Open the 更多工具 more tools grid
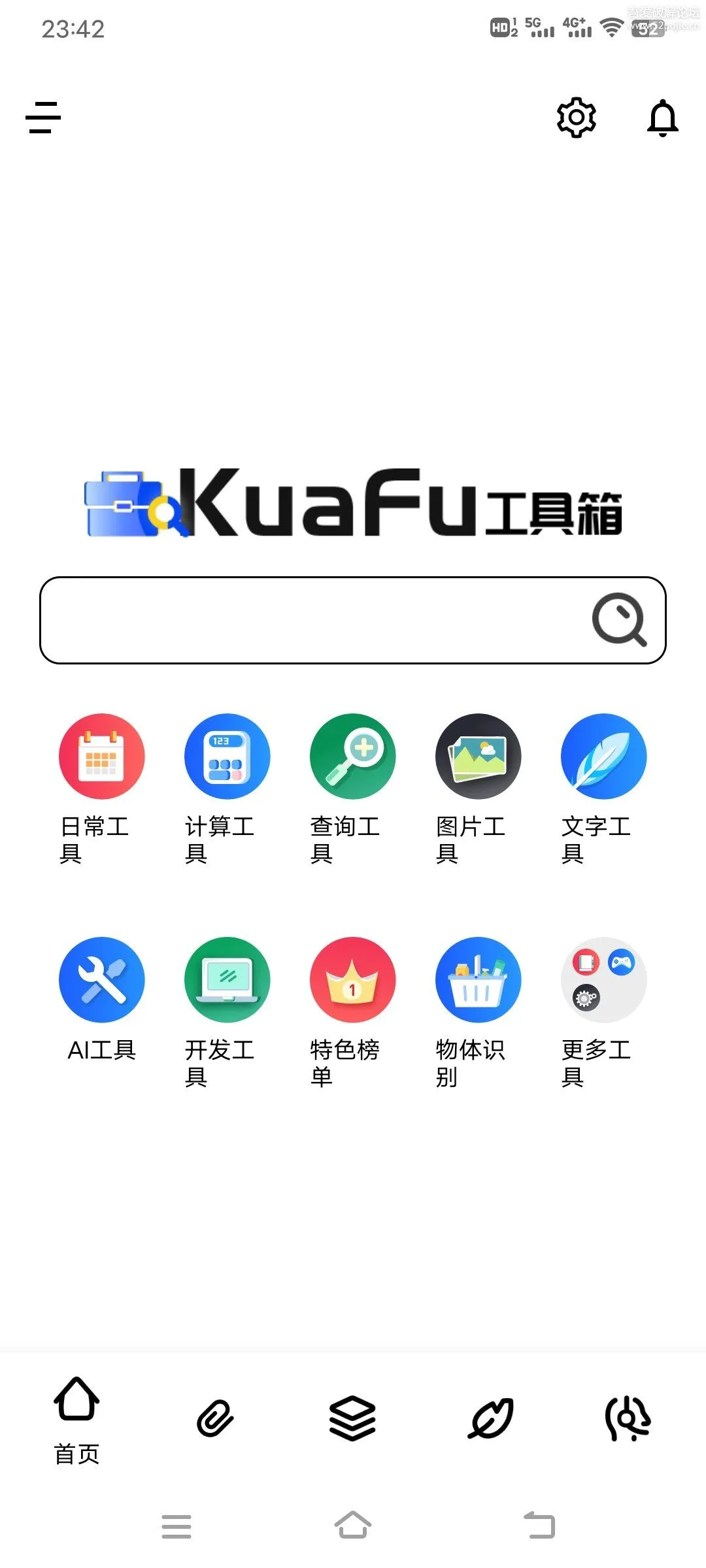The height and width of the screenshot is (1568, 706). 603,978
